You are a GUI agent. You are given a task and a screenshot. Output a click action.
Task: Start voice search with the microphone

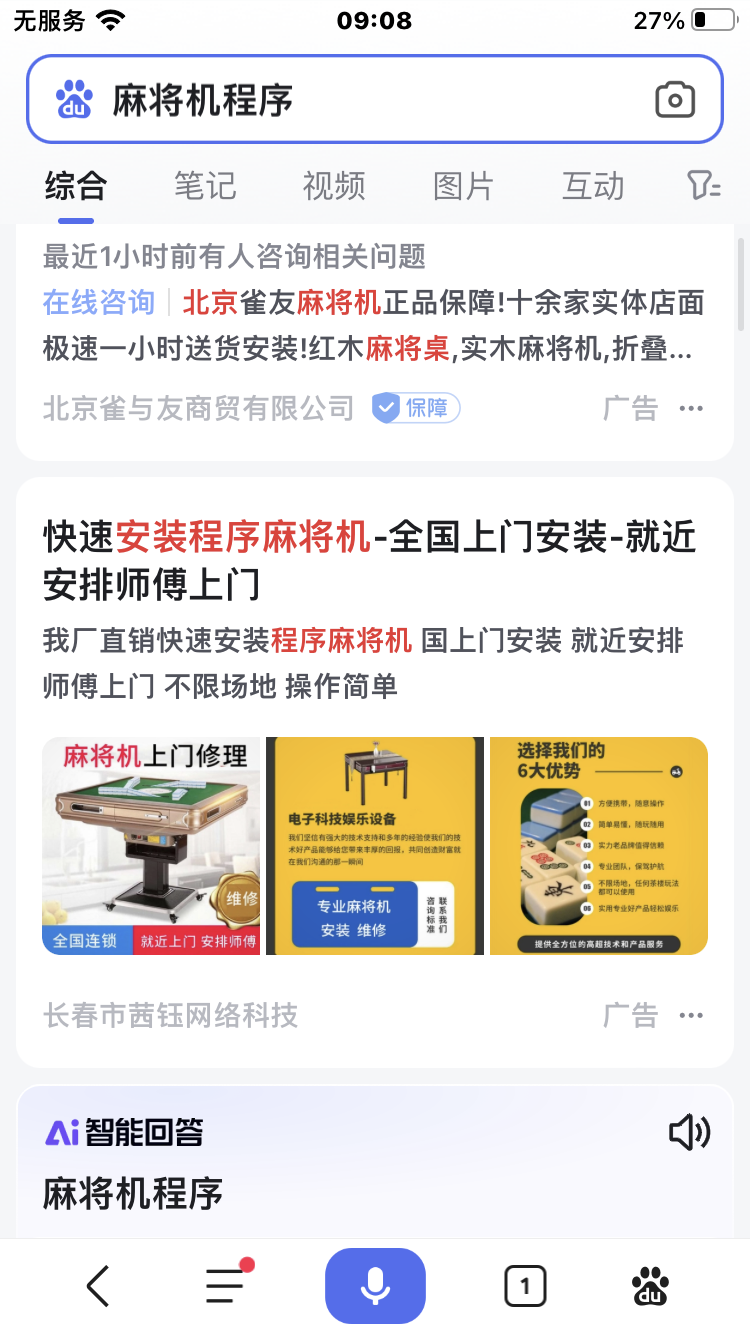[x=375, y=1286]
